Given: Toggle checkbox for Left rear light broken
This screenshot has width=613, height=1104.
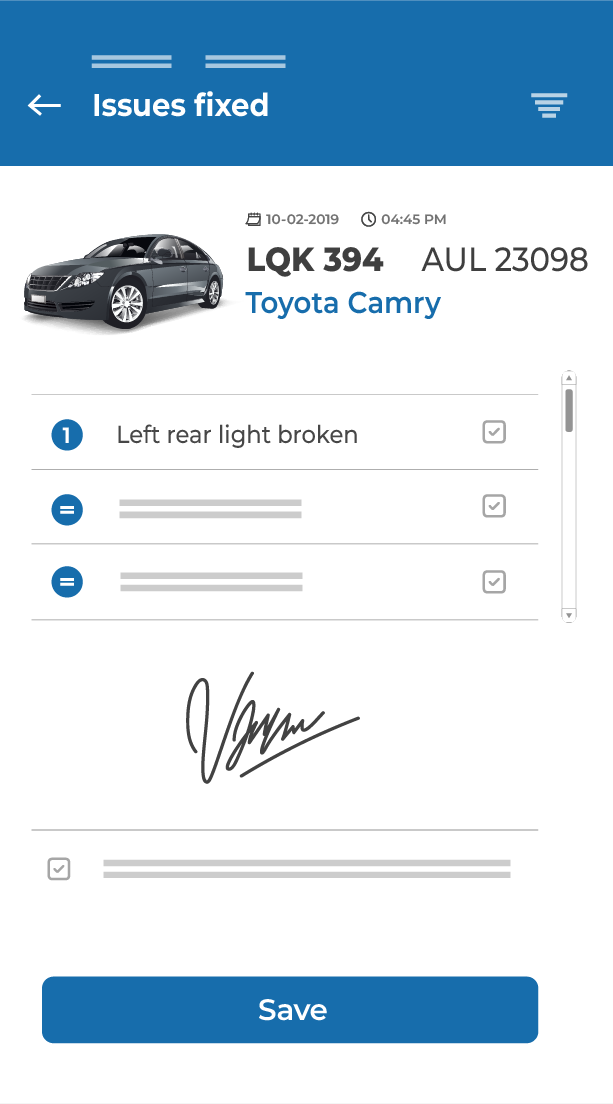Looking at the screenshot, I should coord(494,432).
